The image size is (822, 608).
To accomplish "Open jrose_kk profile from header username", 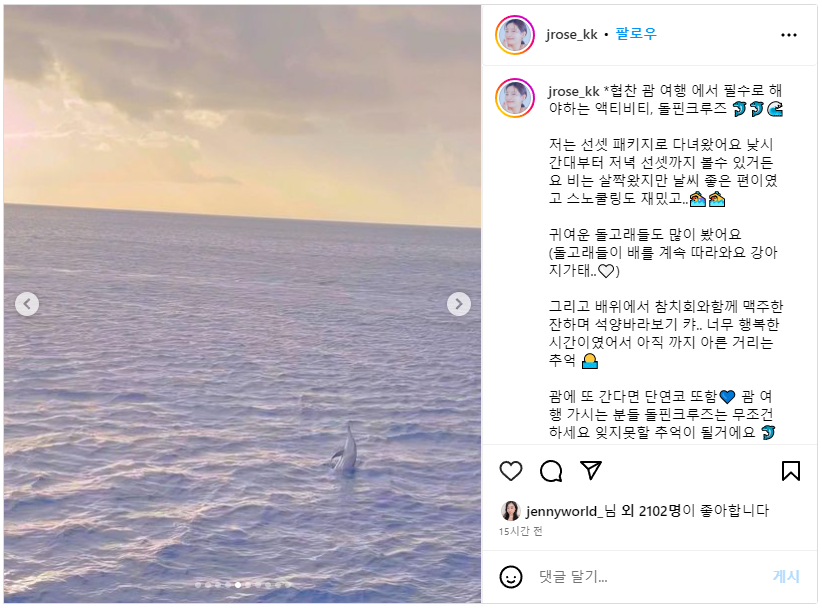I will tap(573, 34).
